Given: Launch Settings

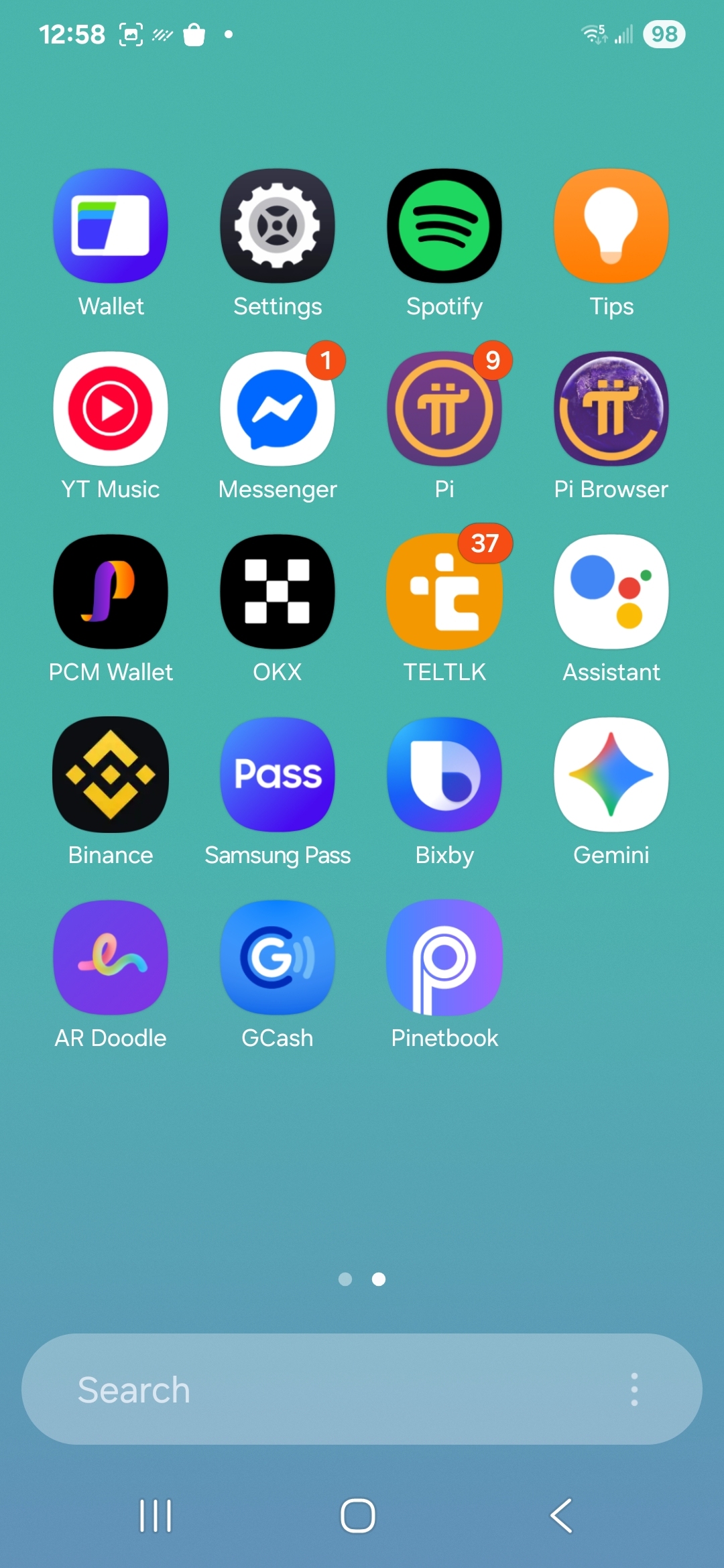Looking at the screenshot, I should pos(278,226).
